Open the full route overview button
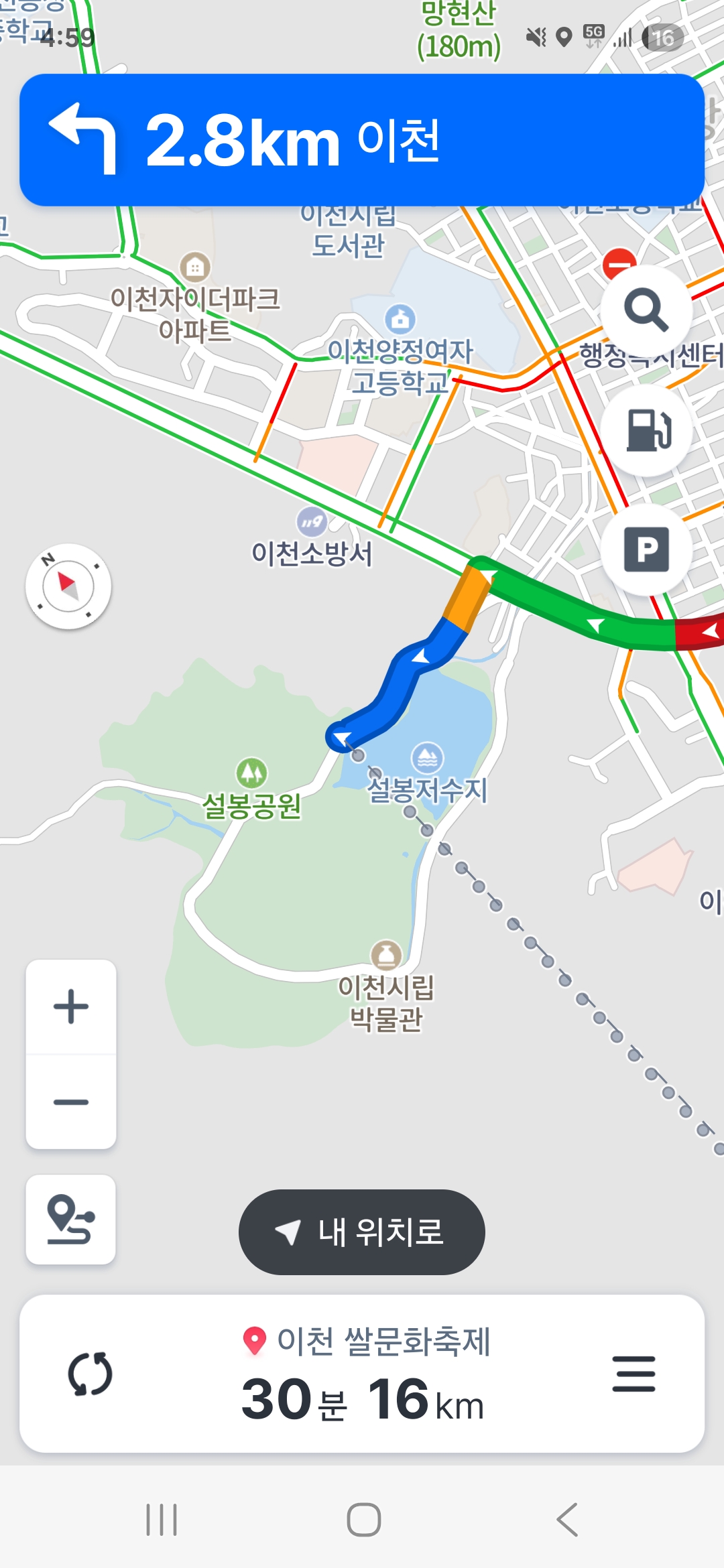Viewport: 724px width, 1568px height. coord(71,1220)
